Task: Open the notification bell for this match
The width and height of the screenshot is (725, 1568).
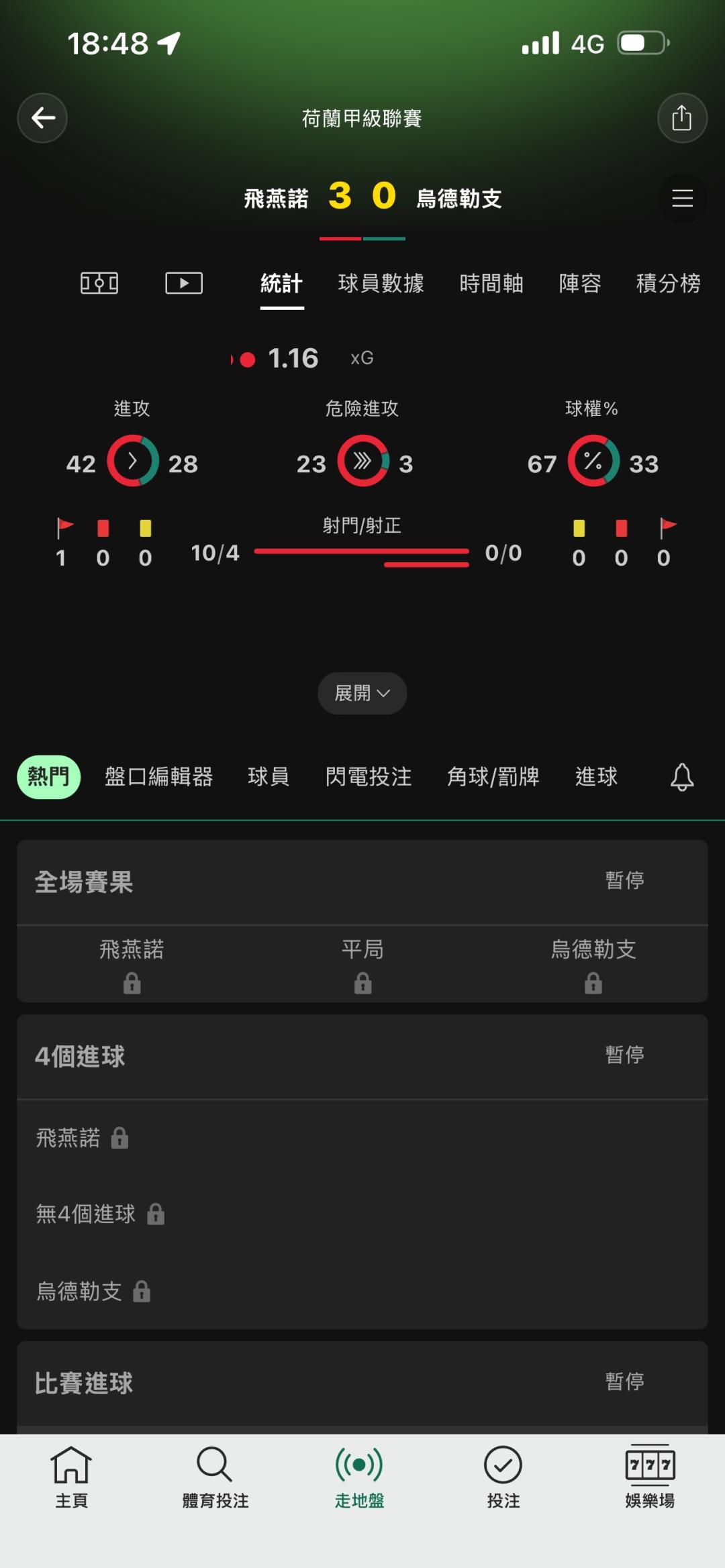Action: (x=682, y=777)
